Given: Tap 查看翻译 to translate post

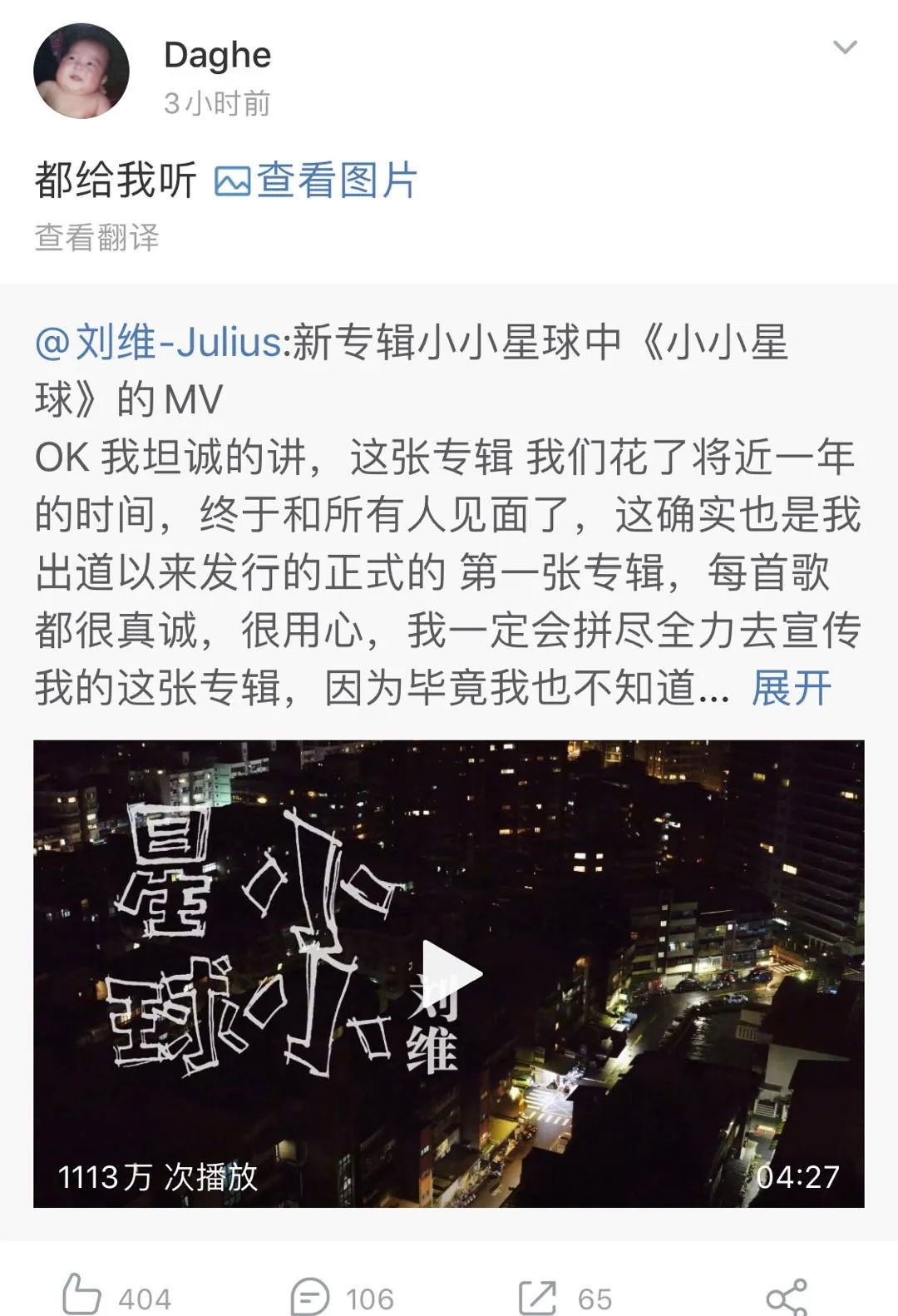Looking at the screenshot, I should click(96, 238).
